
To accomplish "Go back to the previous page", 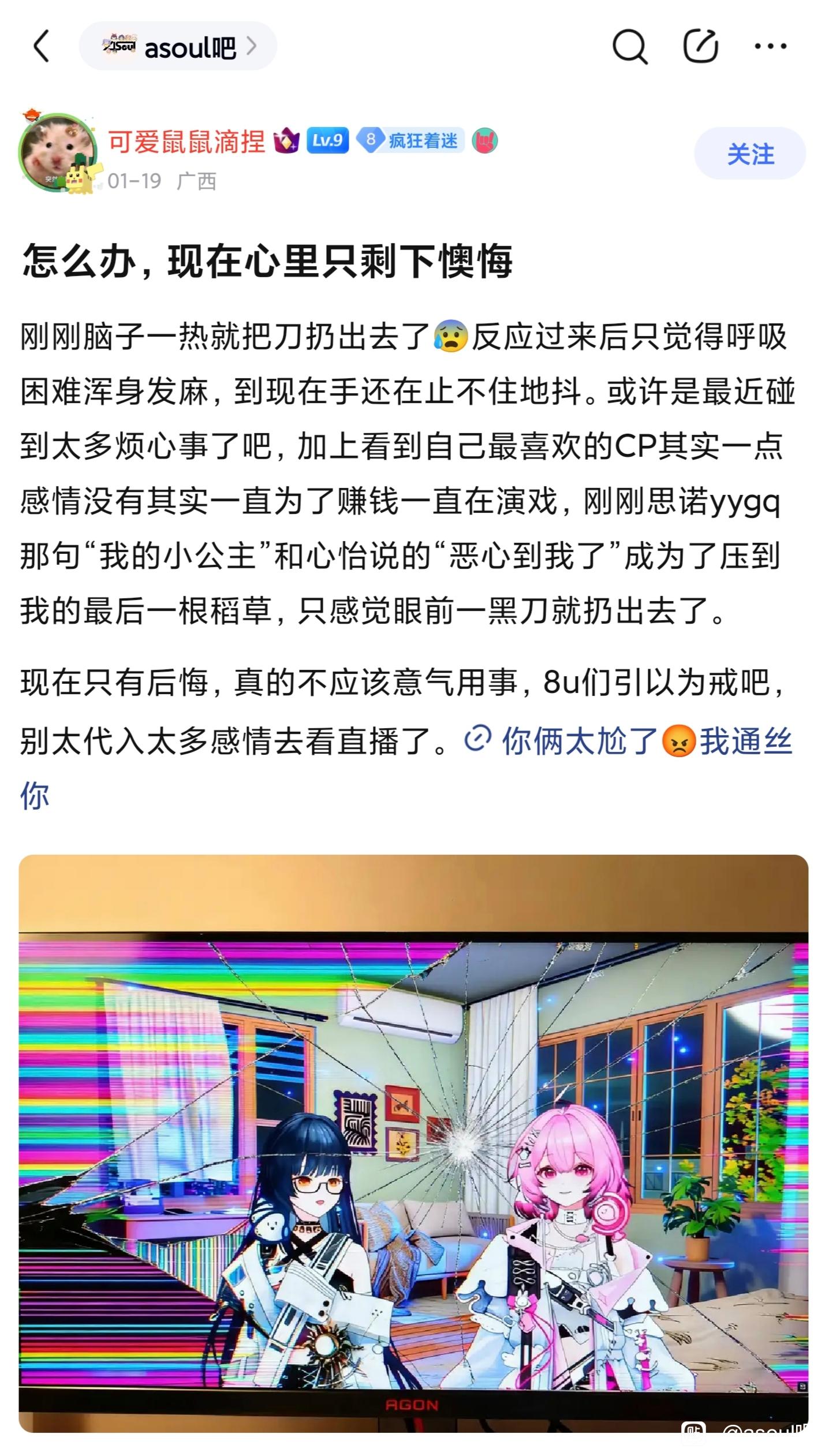I will point(42,46).
